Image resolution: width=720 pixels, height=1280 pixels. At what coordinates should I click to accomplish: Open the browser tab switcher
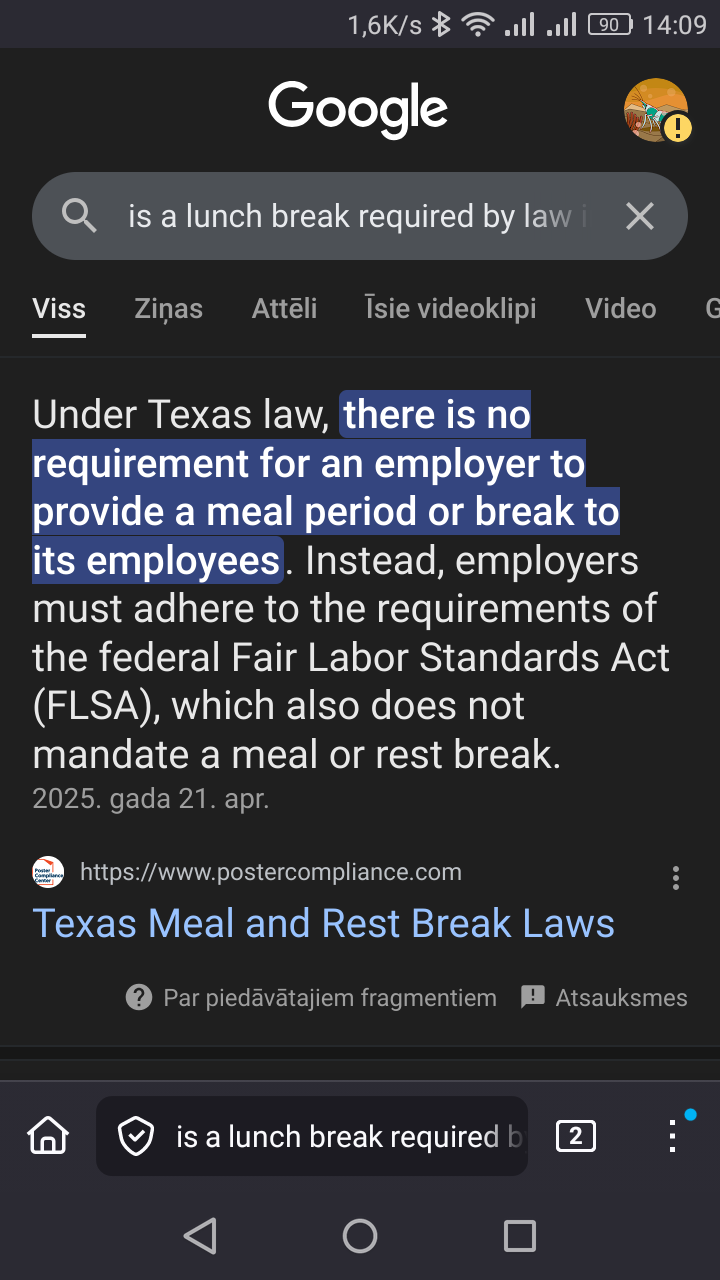click(x=575, y=1136)
